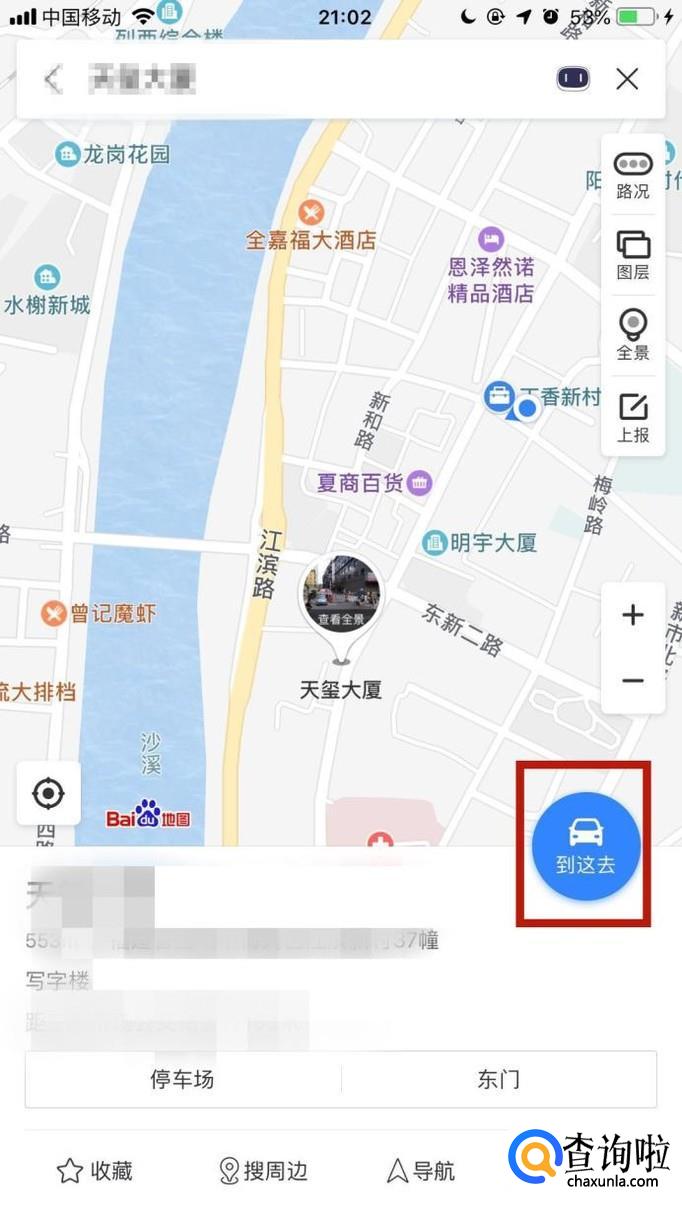
Task: Select the 停车场 parking option
Action: coord(182,1080)
